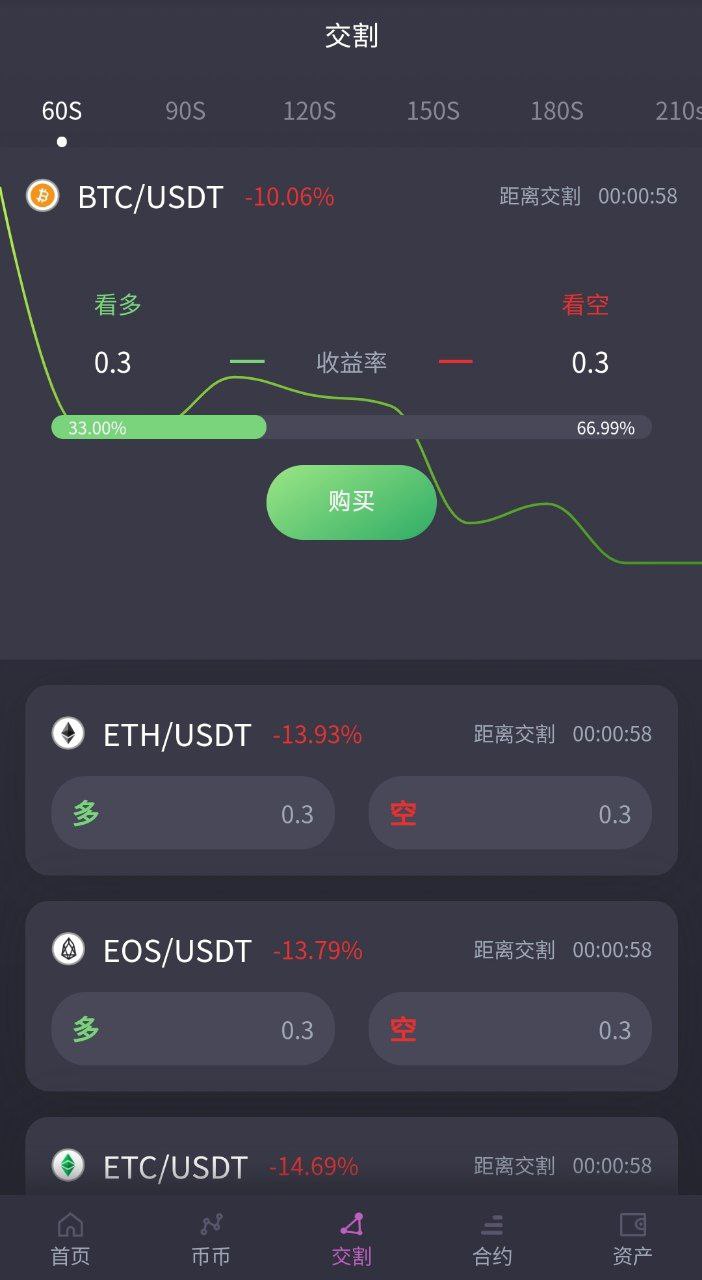The image size is (702, 1280).
Task: Select the 60S duration tab
Action: click(x=62, y=111)
